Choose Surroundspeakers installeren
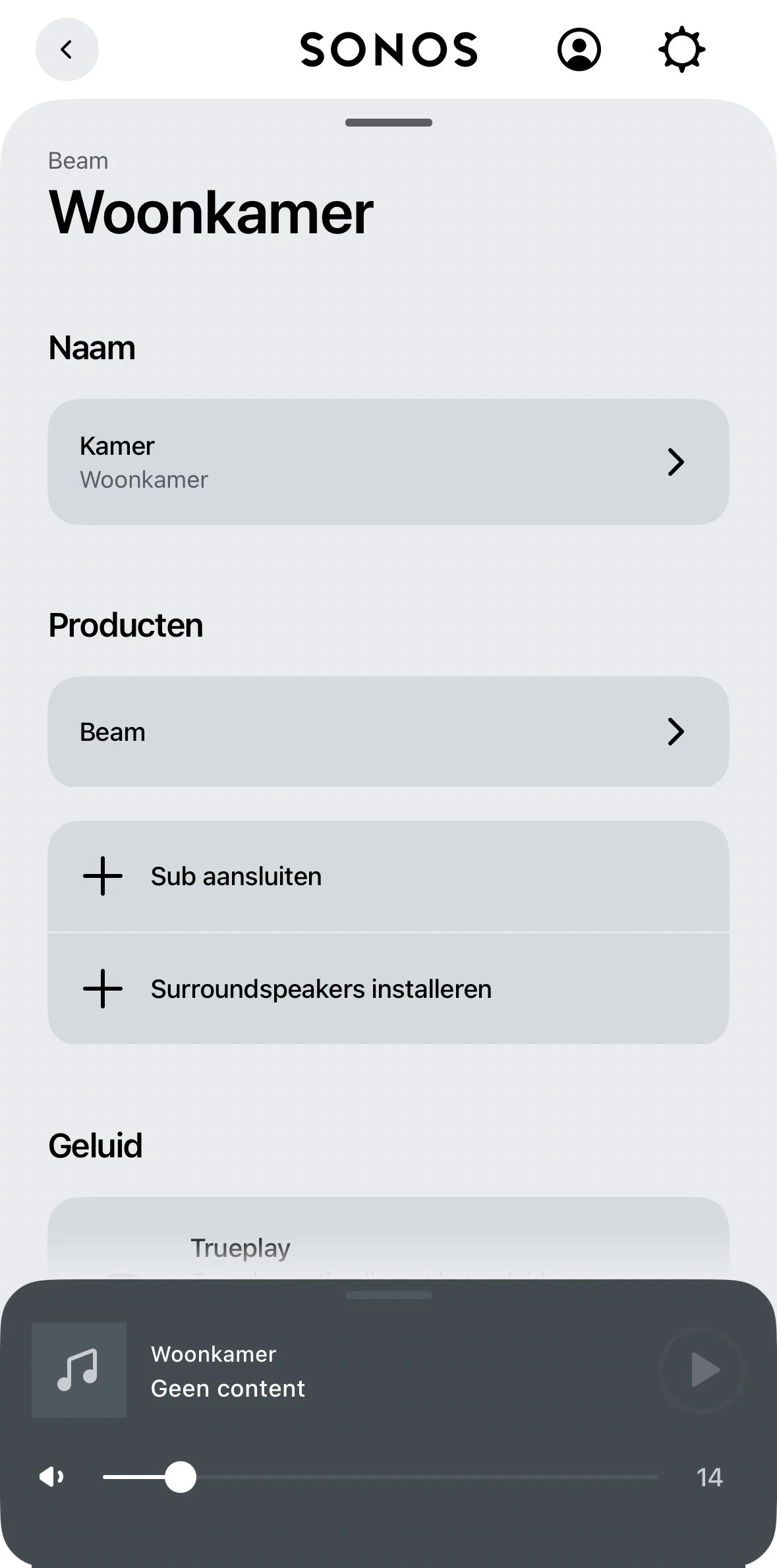Viewport: 777px width, 1568px height. (388, 989)
